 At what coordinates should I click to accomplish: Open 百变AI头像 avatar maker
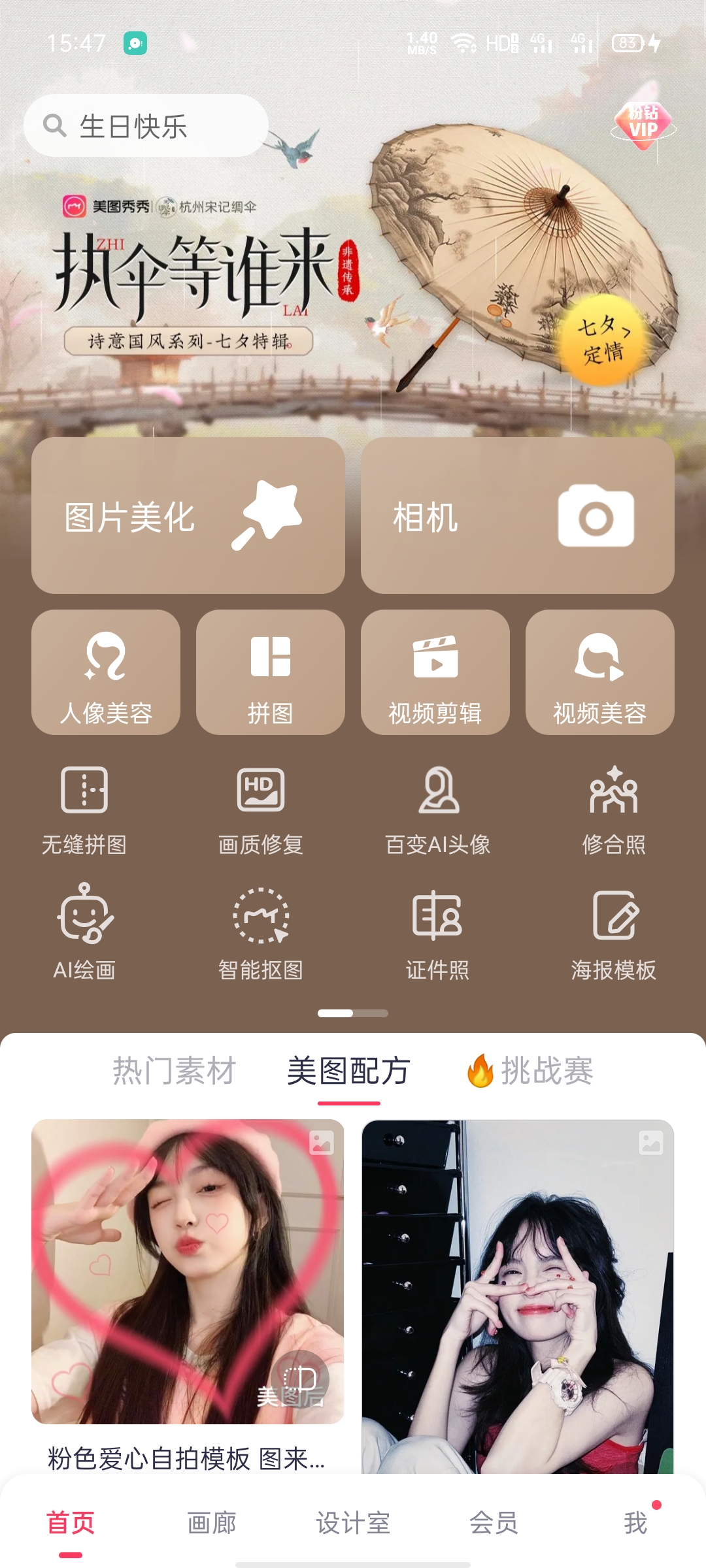(x=437, y=810)
